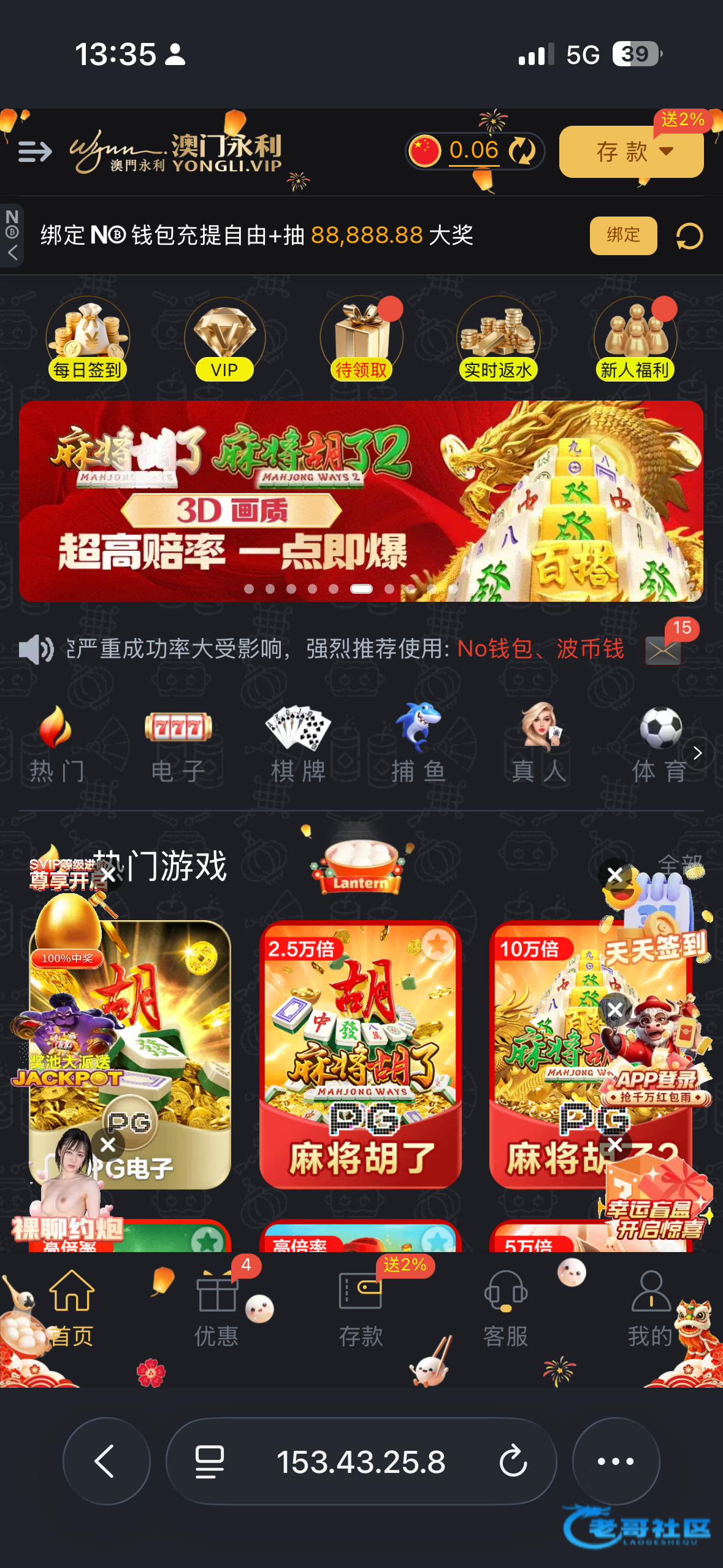The height and width of the screenshot is (1568, 723).
Task: Open the VIP shortcut
Action: point(224,339)
